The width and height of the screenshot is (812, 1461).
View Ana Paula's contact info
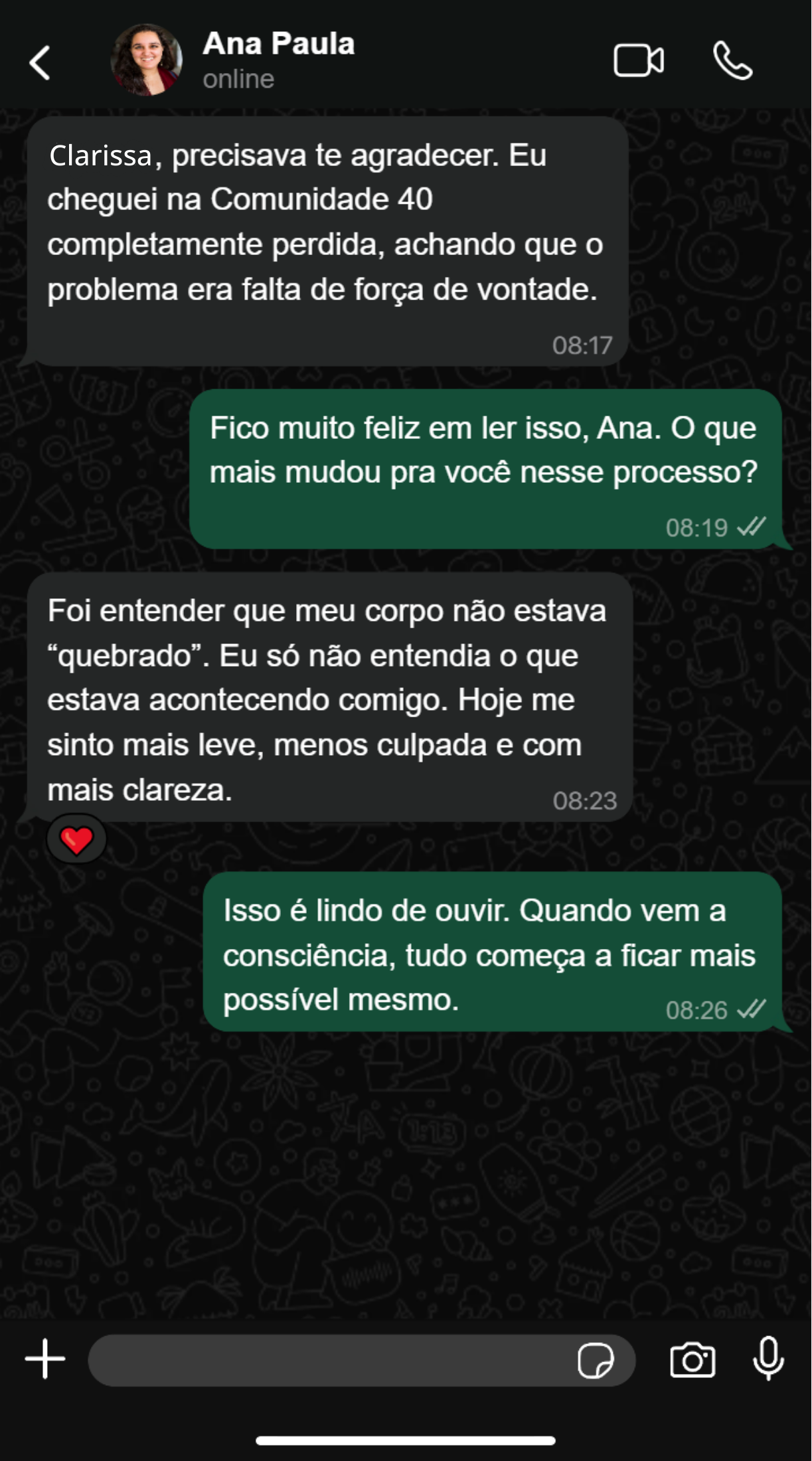coord(279,60)
